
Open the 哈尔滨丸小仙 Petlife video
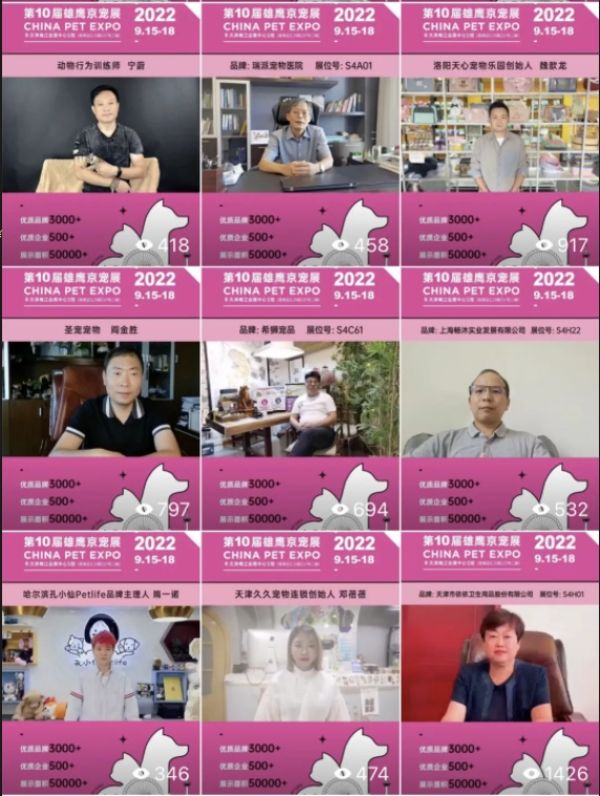pos(100,665)
